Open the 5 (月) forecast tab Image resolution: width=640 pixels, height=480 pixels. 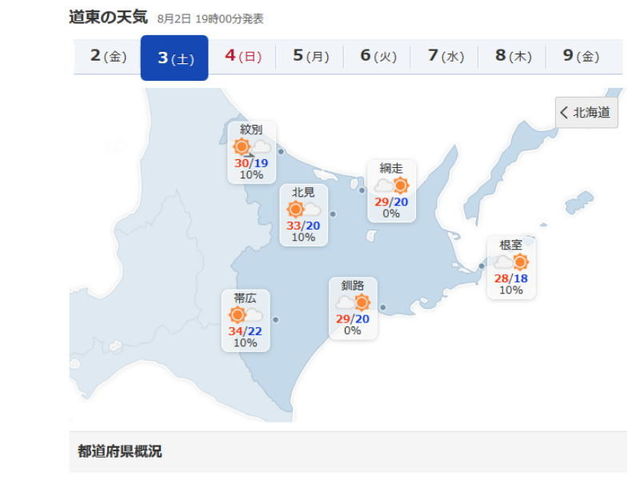[x=310, y=56]
